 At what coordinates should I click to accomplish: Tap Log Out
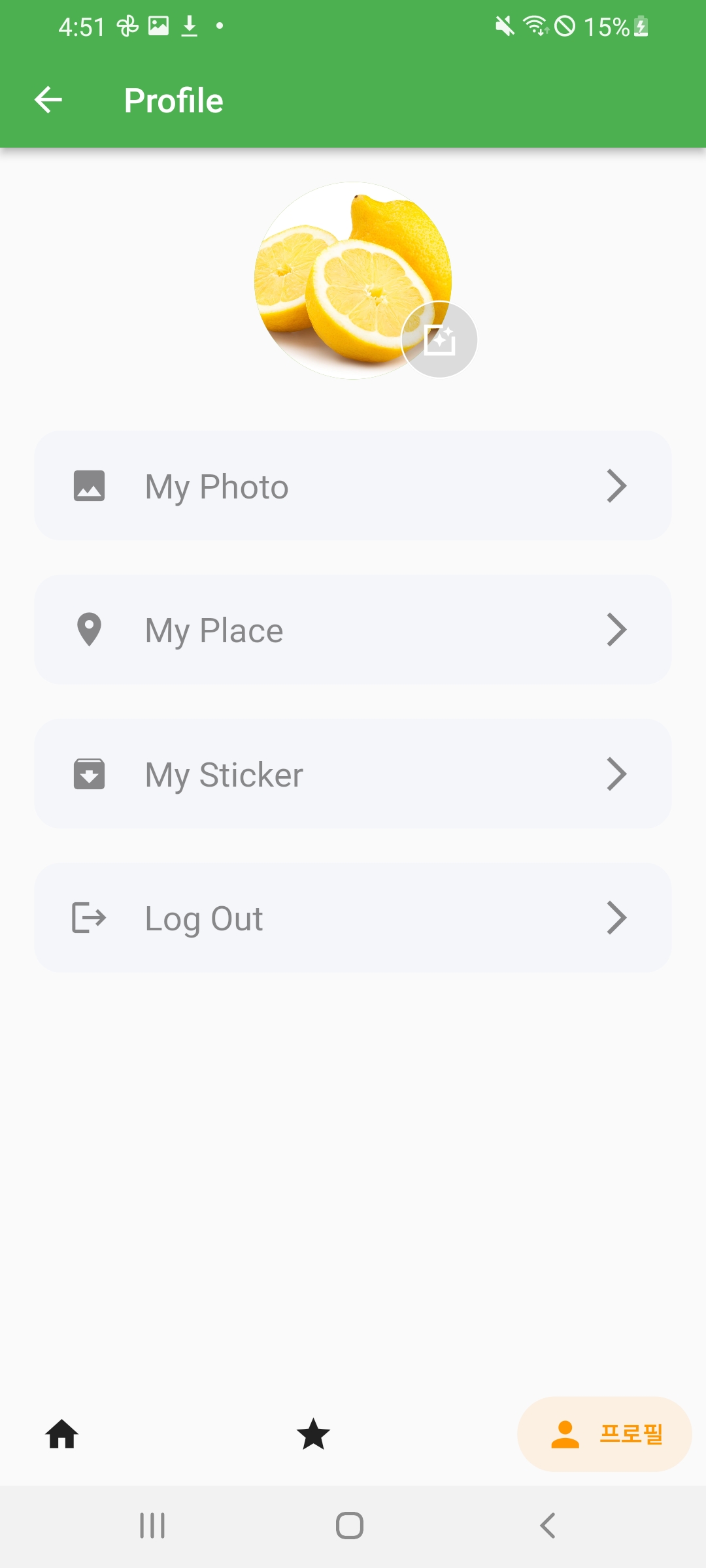(353, 918)
